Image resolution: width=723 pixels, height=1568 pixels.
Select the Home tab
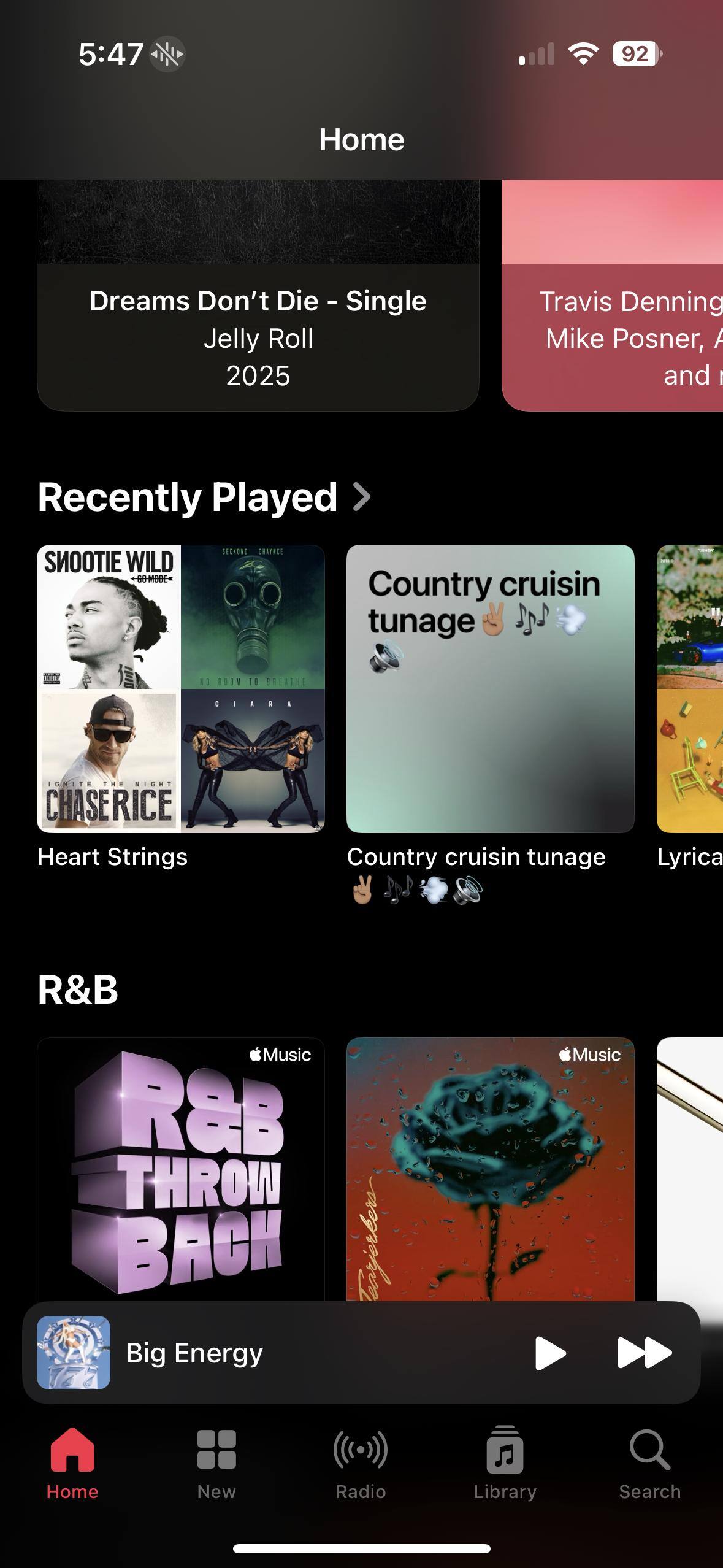click(x=72, y=1462)
